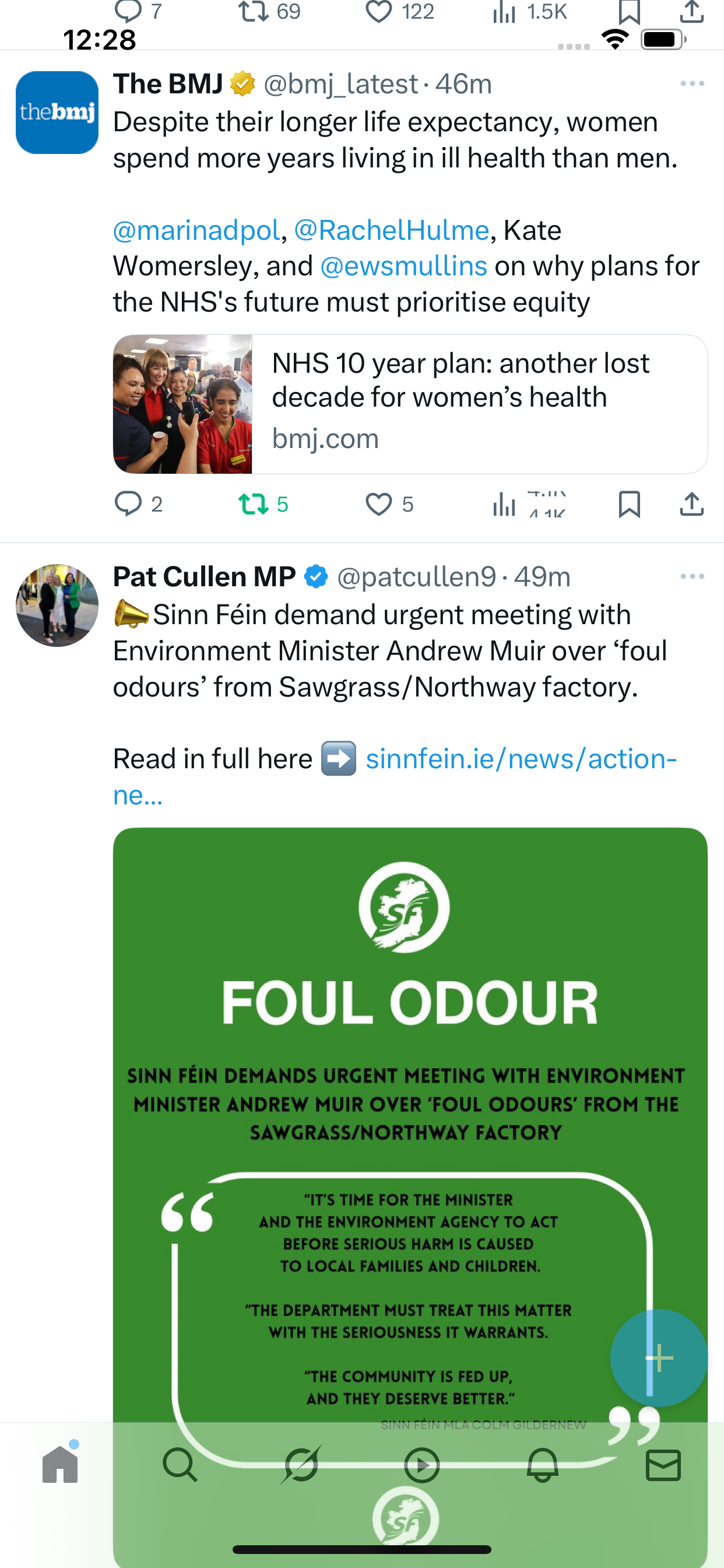Go to the Home tab
The image size is (724, 1568).
[x=60, y=1465]
